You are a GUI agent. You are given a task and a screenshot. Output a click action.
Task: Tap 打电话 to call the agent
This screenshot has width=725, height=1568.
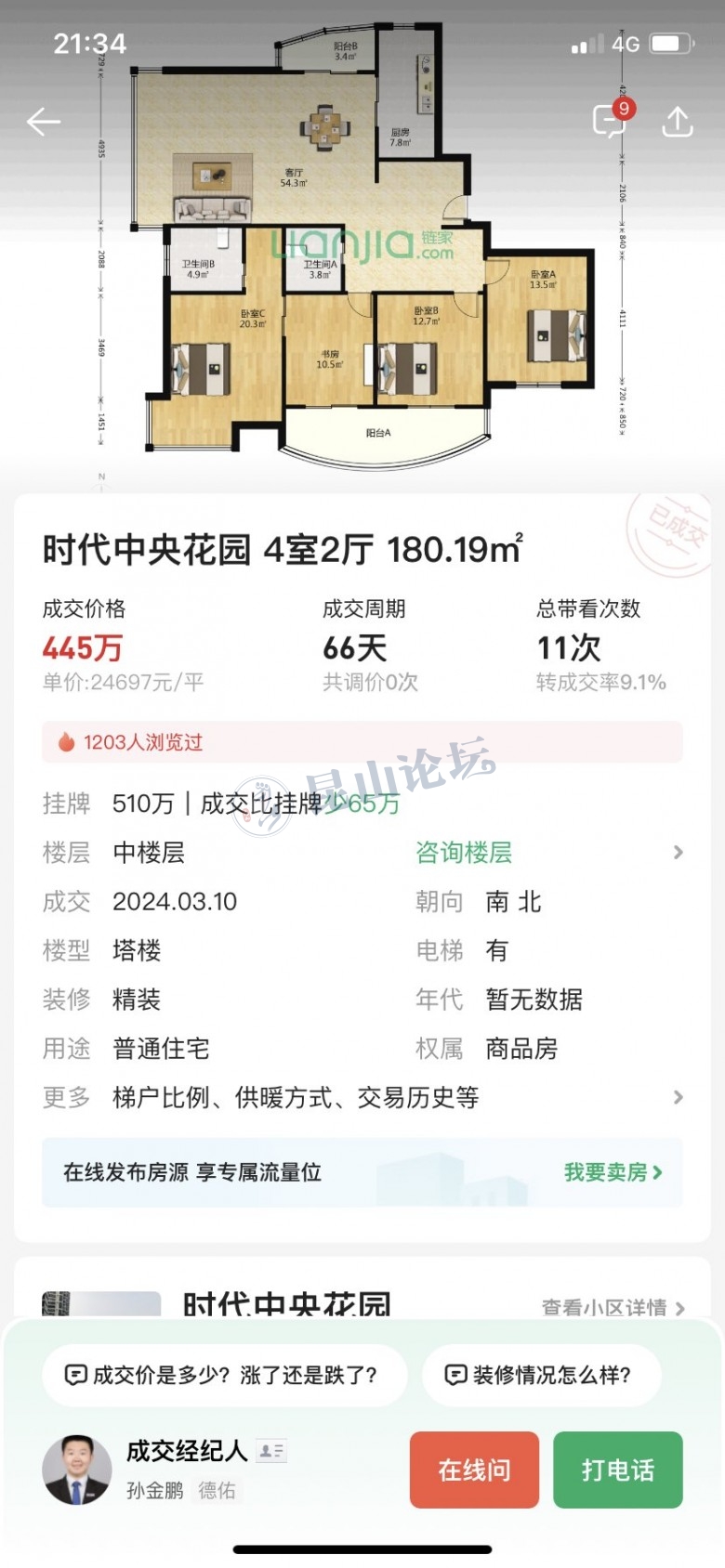(x=618, y=1470)
